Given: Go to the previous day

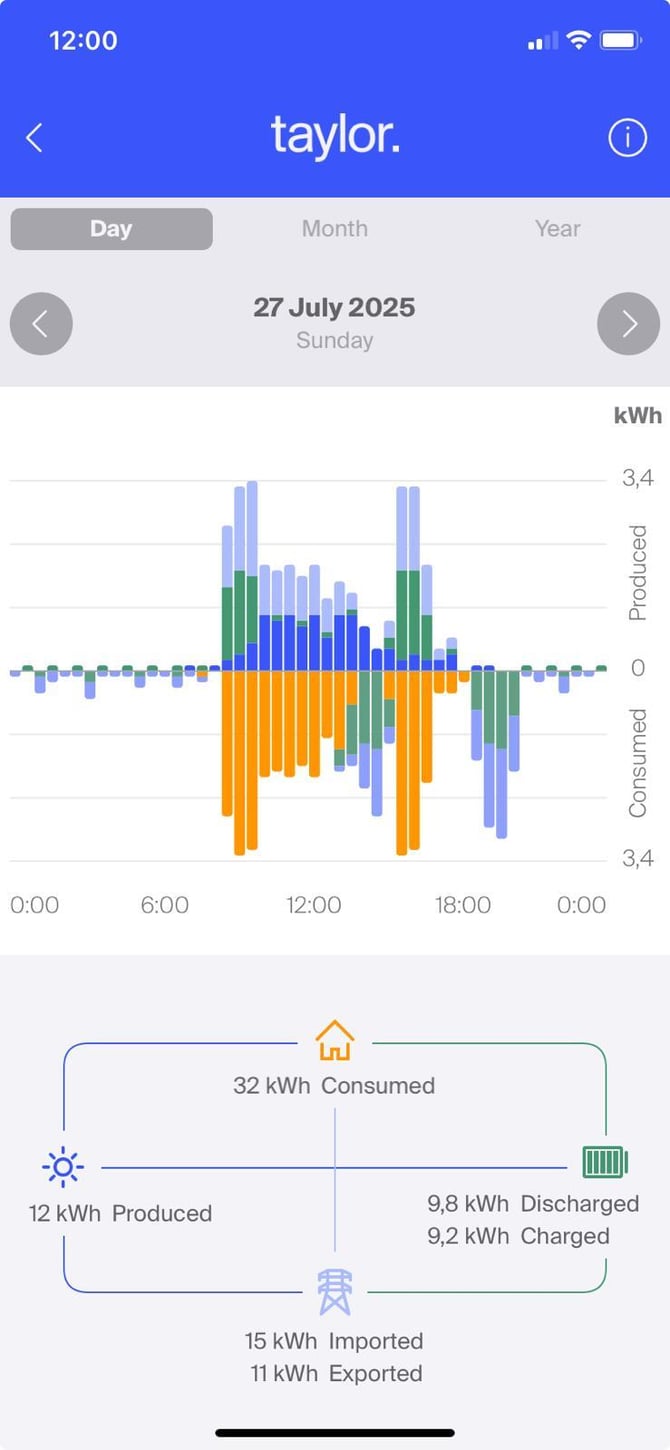Looking at the screenshot, I should click(41, 324).
